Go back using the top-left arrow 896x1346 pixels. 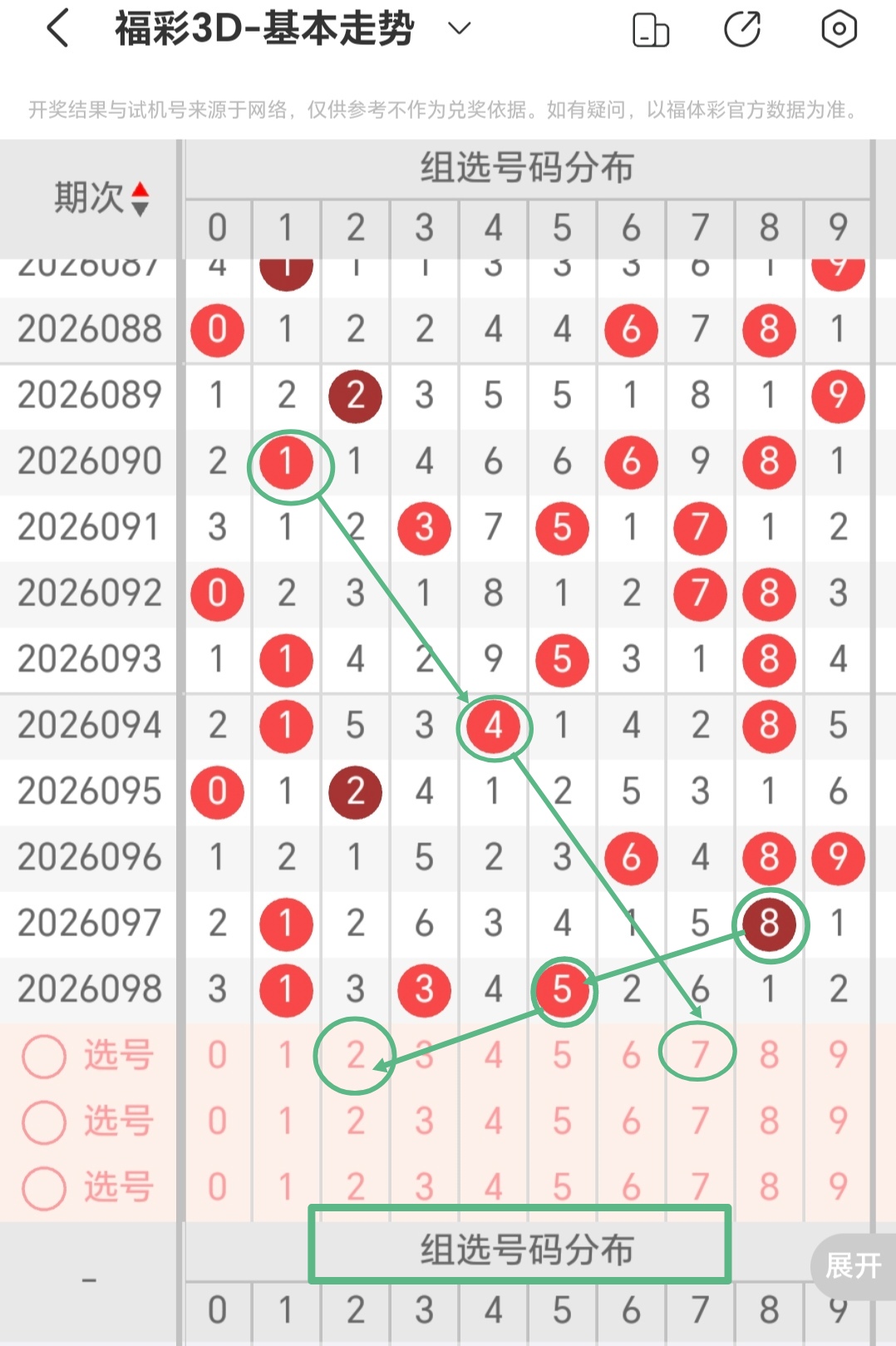click(58, 29)
